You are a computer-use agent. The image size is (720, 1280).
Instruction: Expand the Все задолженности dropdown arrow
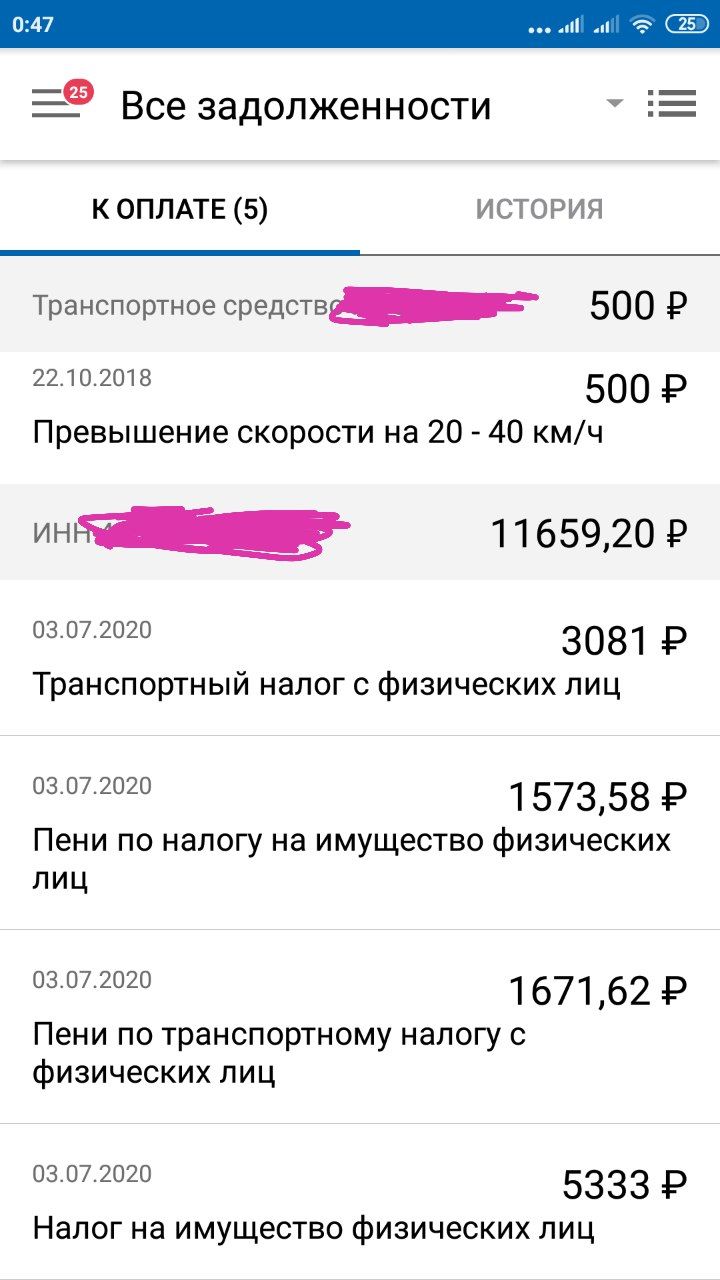coord(615,103)
